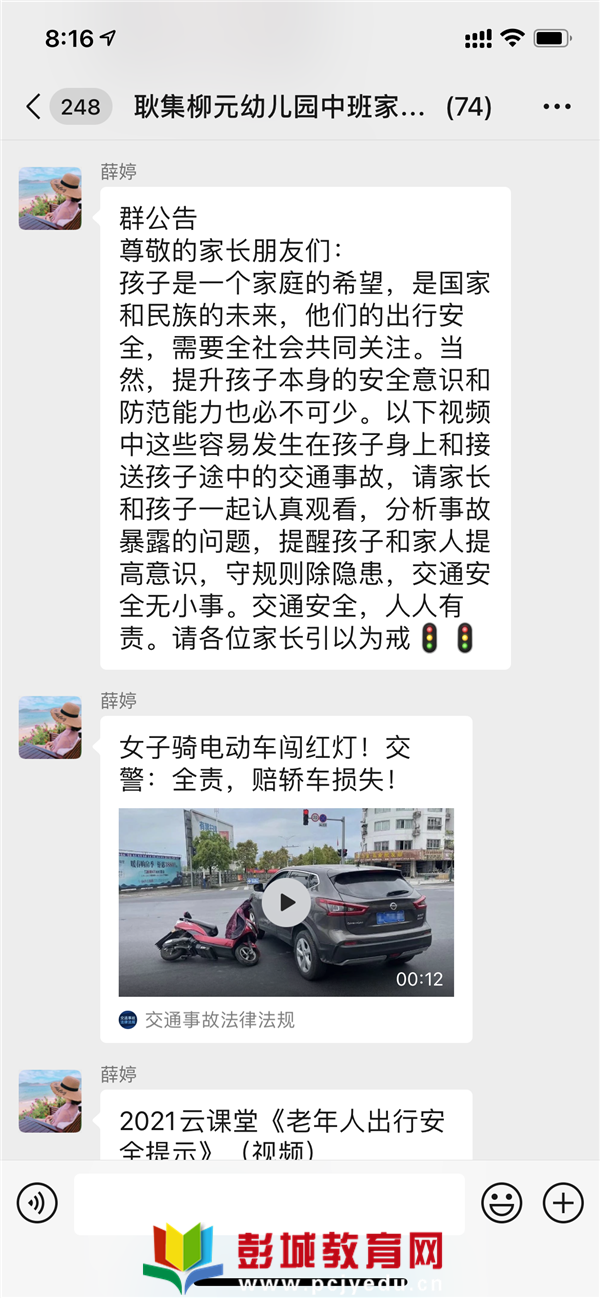This screenshot has width=600, height=1298.
Task: Open the emoji picker
Action: pyautogui.click(x=501, y=1202)
